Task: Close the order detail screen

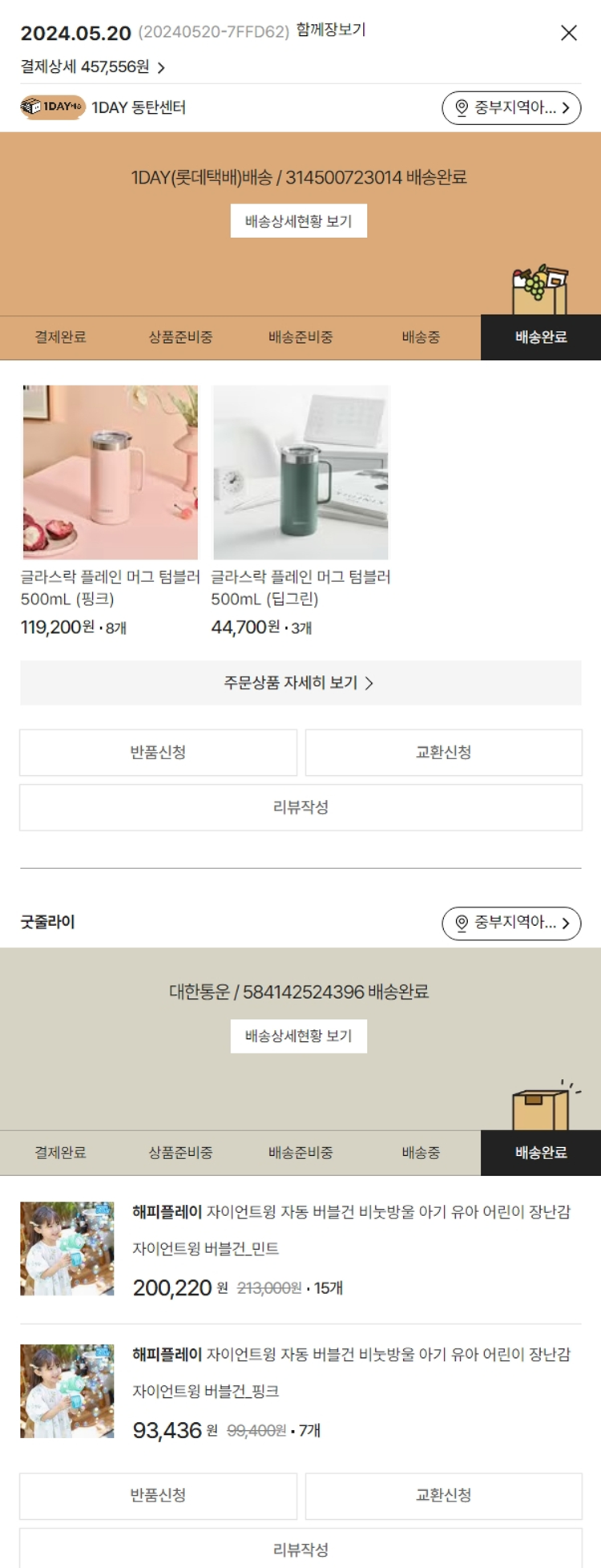Action: pos(568,33)
